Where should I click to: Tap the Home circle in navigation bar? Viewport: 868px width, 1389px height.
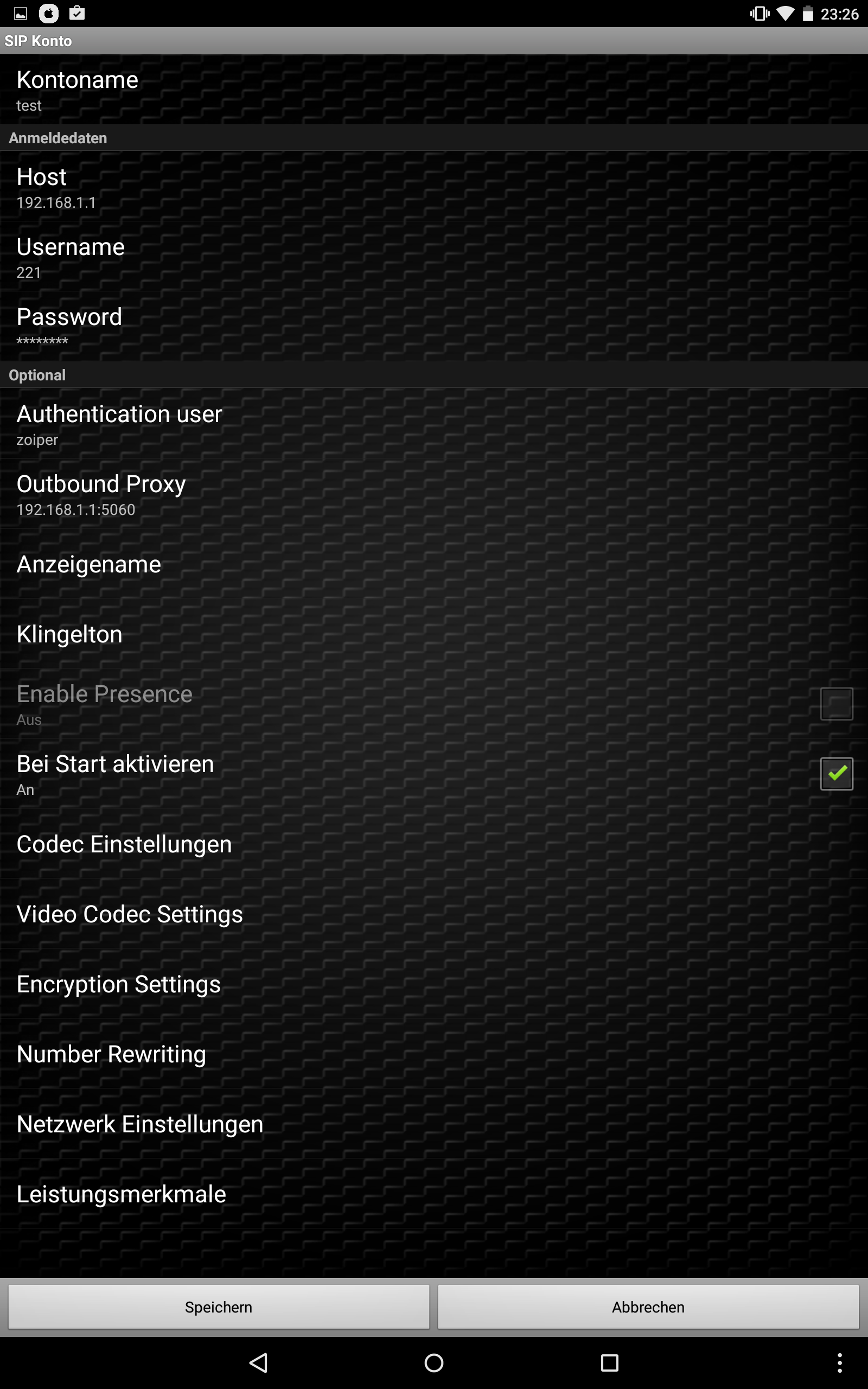(433, 1362)
